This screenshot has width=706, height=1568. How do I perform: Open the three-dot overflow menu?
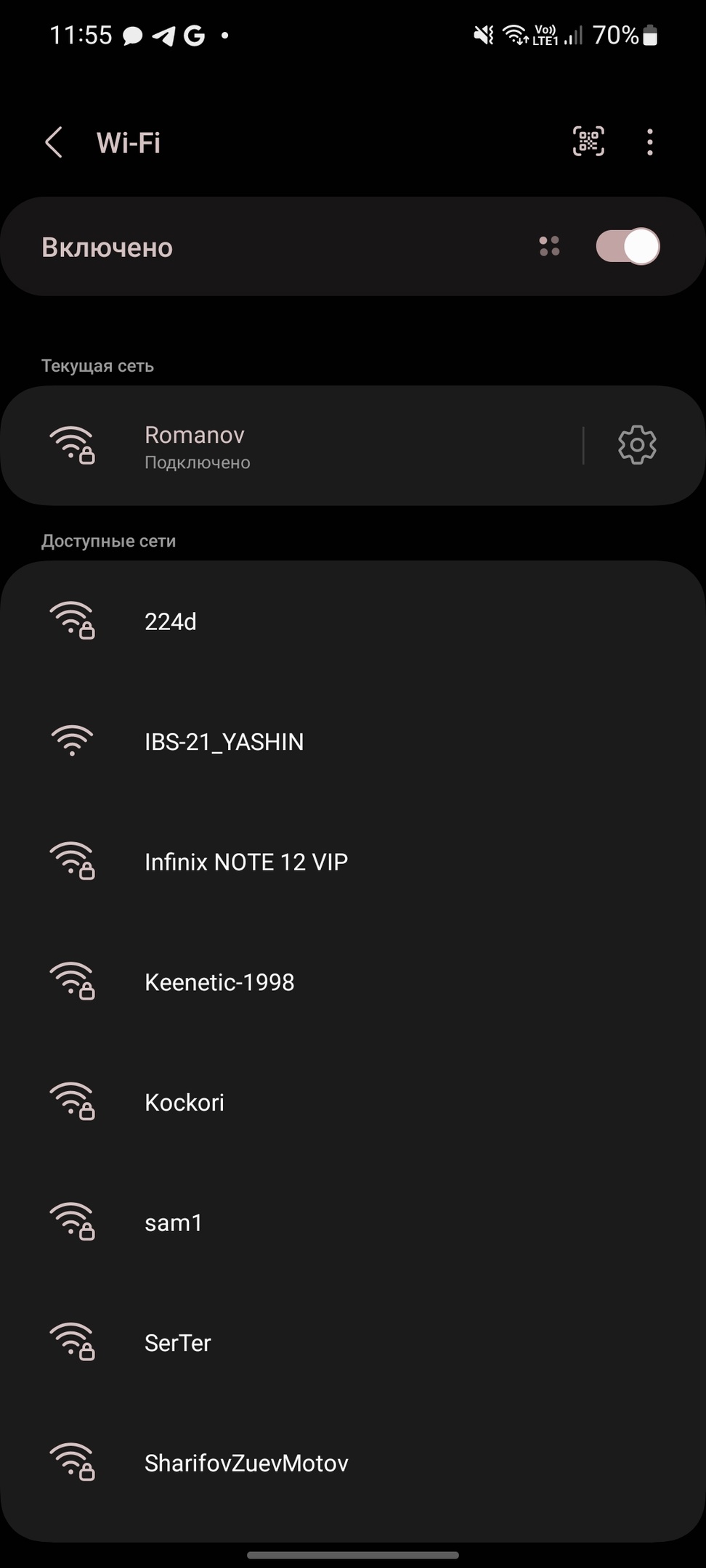click(649, 142)
